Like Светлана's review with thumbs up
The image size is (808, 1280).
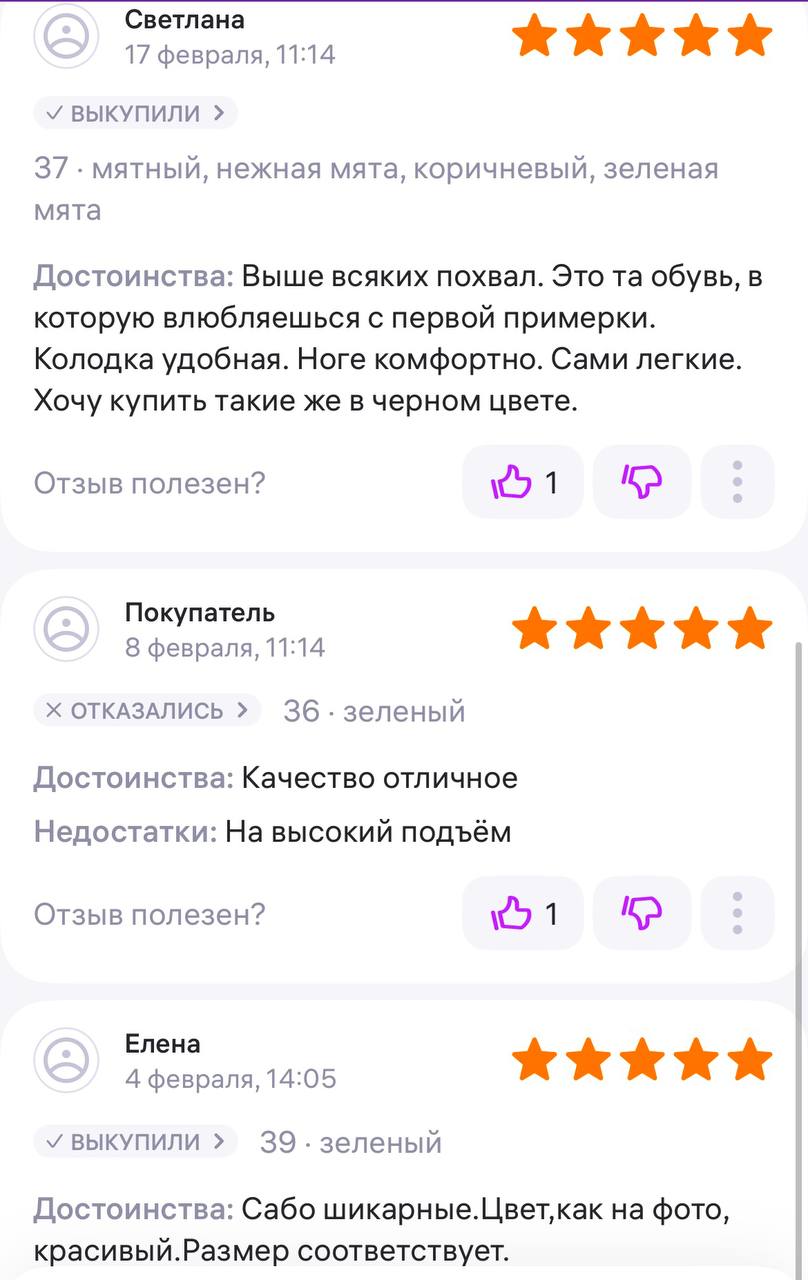point(522,482)
